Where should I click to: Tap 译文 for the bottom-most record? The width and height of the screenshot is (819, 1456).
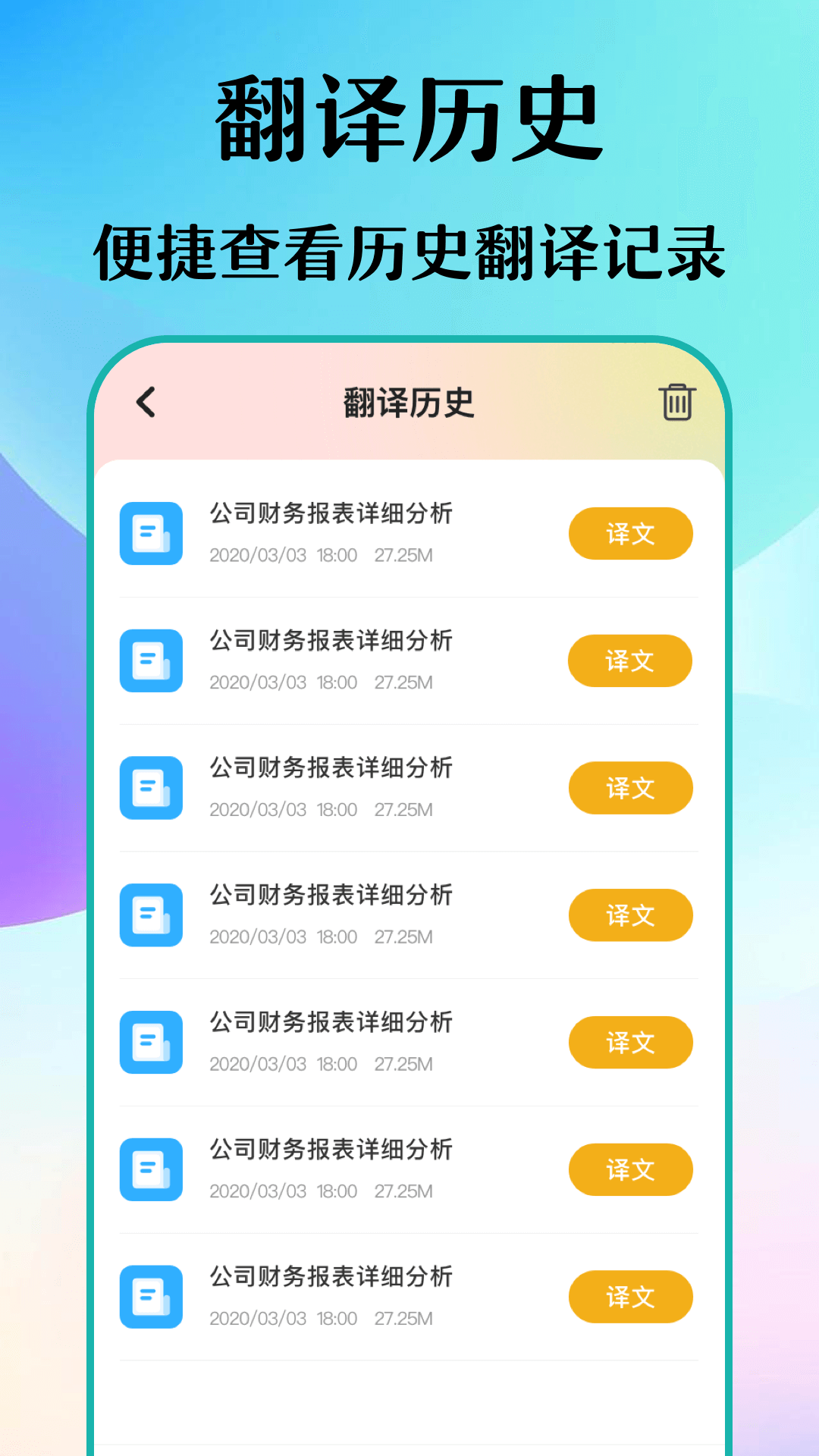[630, 1298]
